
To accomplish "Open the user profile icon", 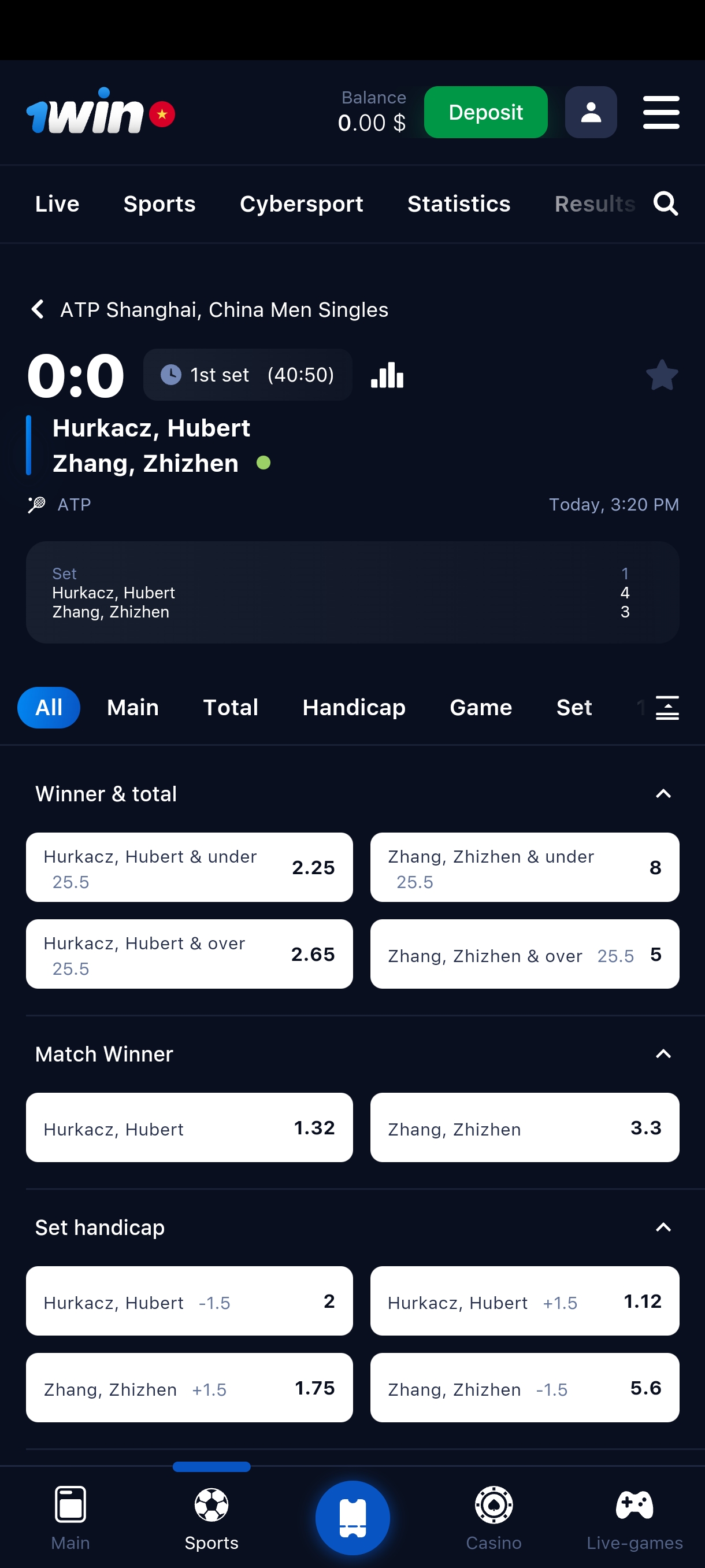I will point(590,113).
